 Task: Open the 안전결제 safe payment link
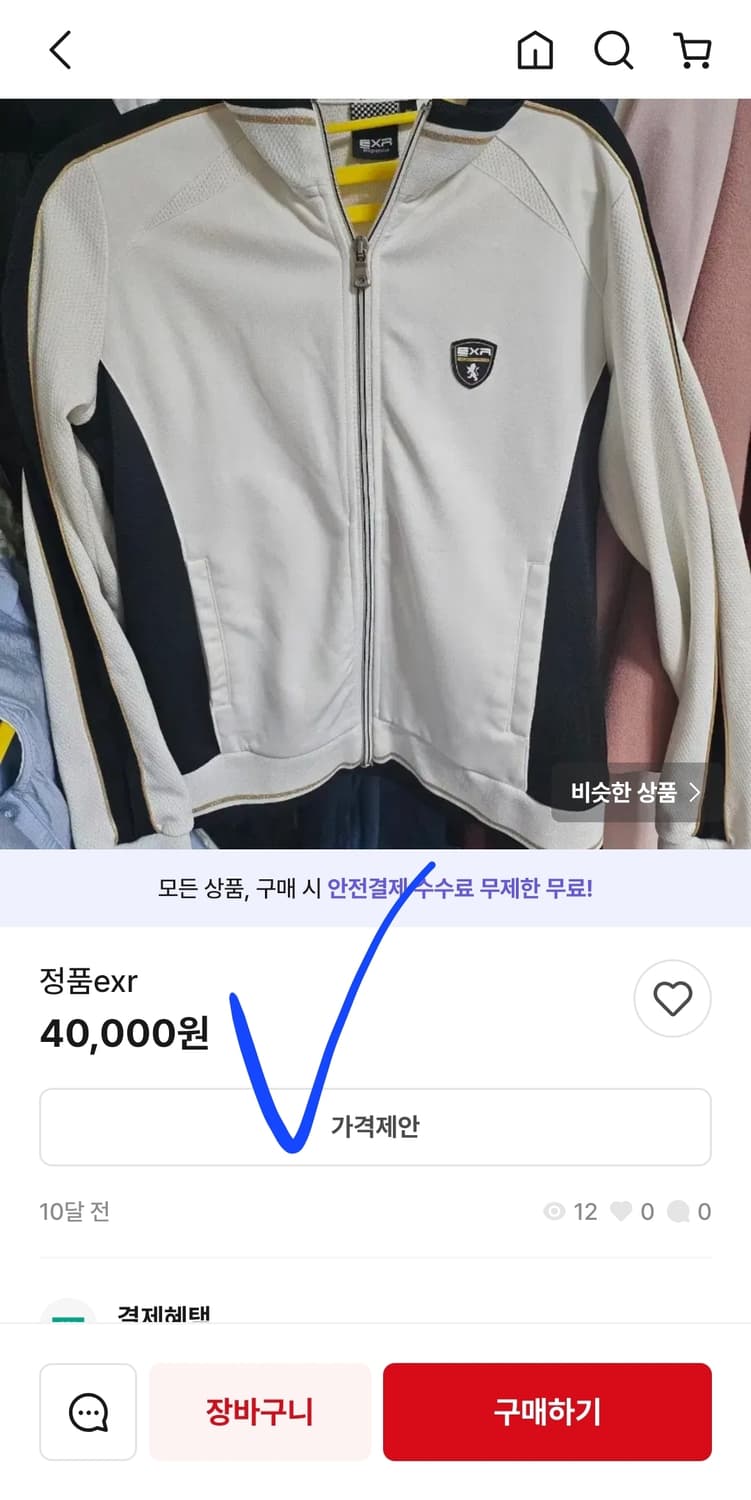point(376,886)
